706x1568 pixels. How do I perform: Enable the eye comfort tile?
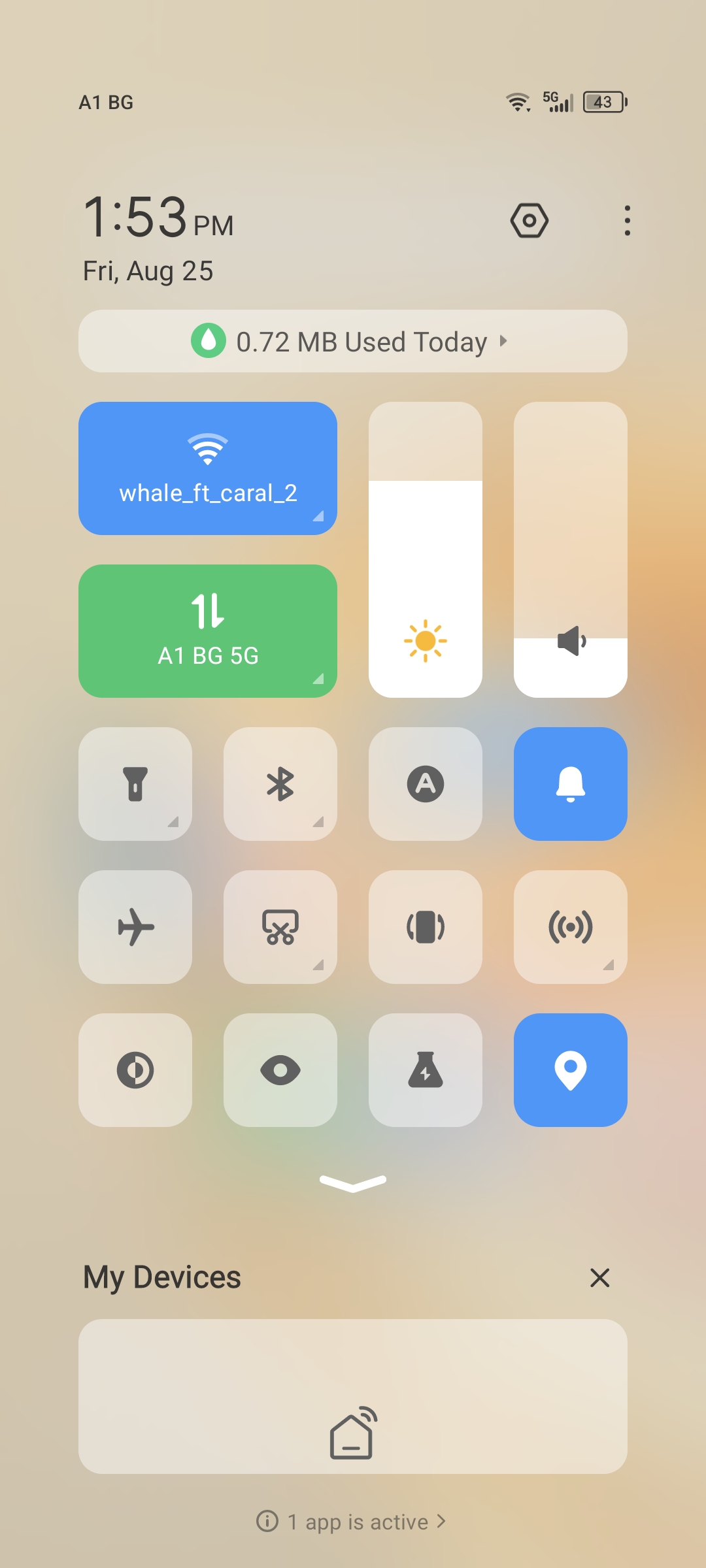click(280, 1070)
